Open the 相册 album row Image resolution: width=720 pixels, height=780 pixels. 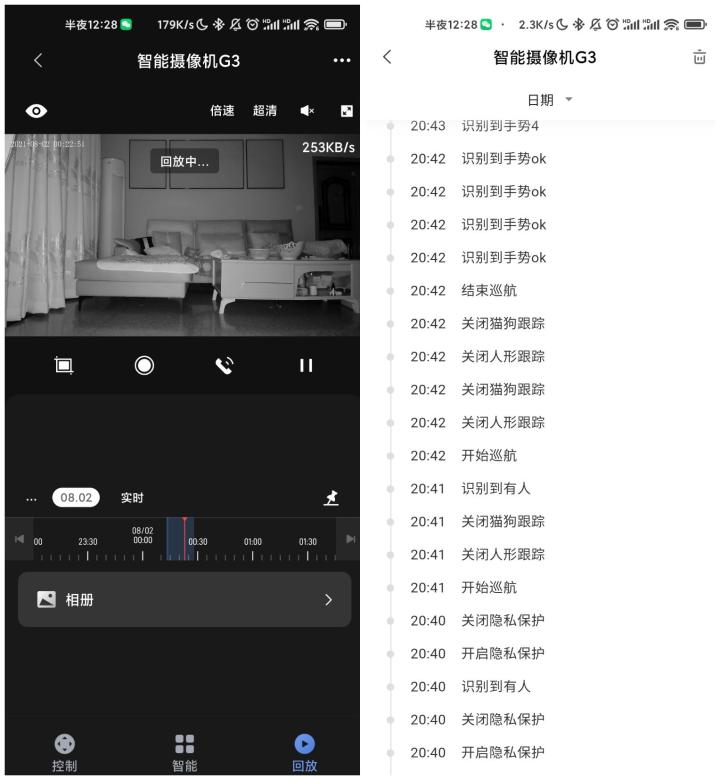click(185, 600)
